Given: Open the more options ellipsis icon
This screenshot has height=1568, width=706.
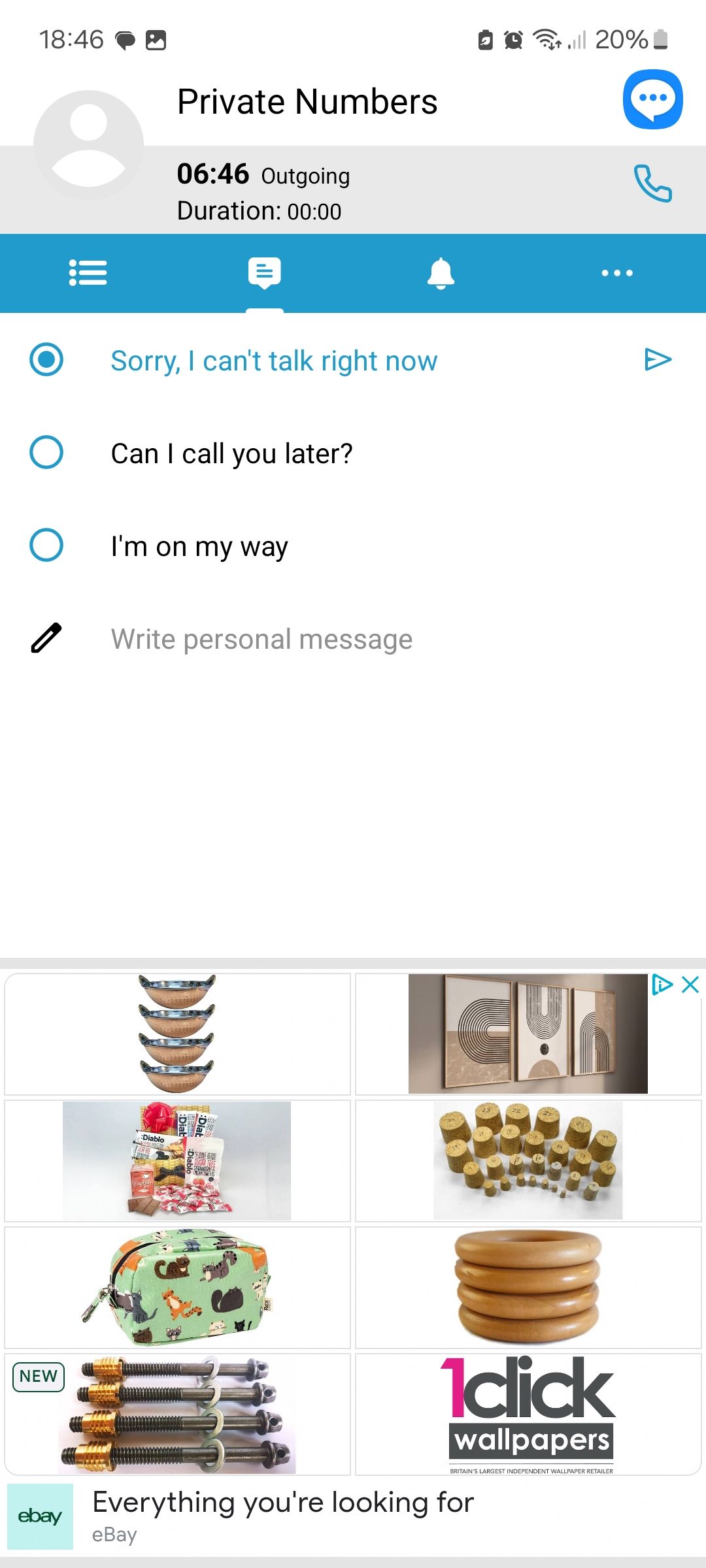Looking at the screenshot, I should [616, 273].
